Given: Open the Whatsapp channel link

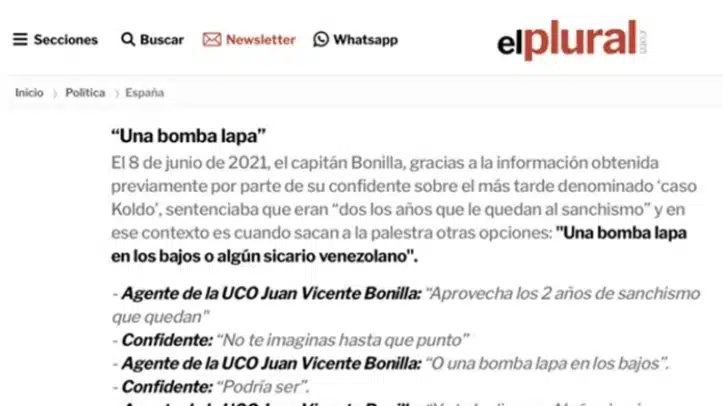Looking at the screenshot, I should pos(355,40).
